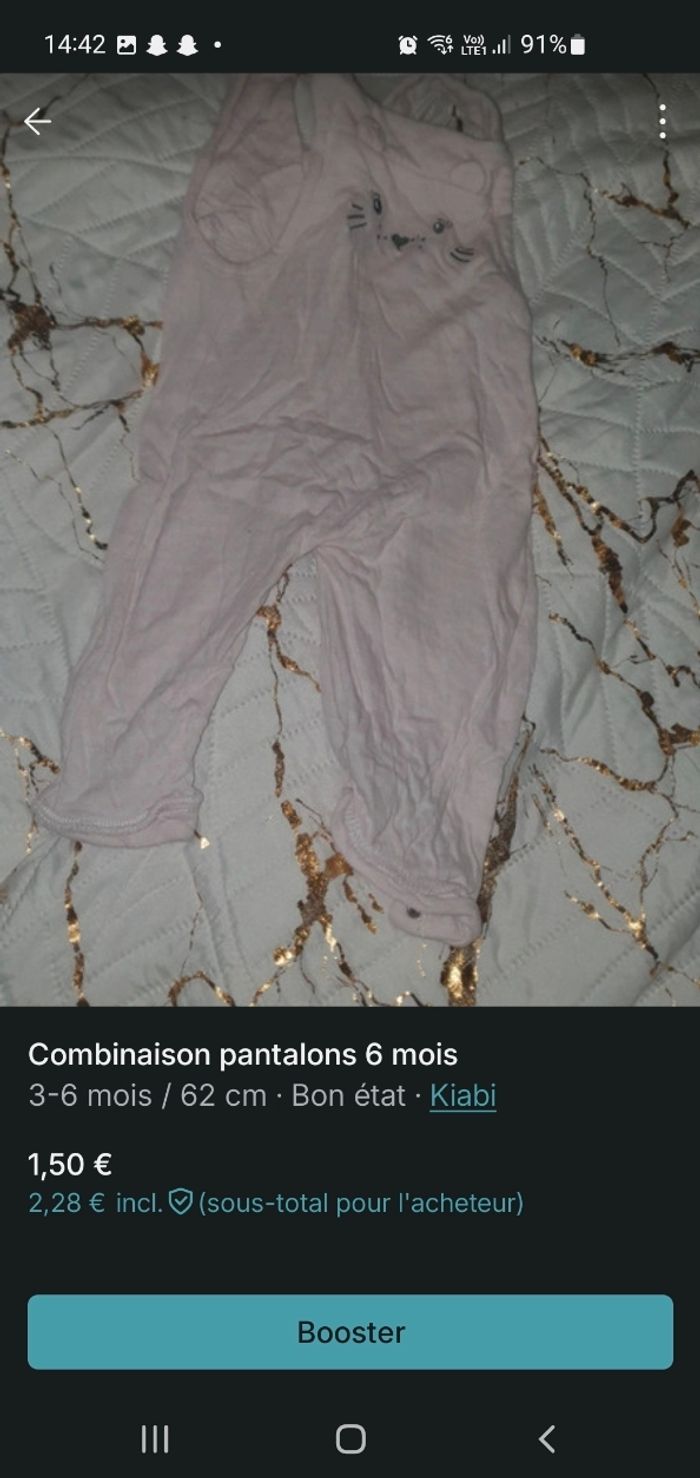Go to the Android home screen
The image size is (700, 1478).
pyautogui.click(x=350, y=1439)
